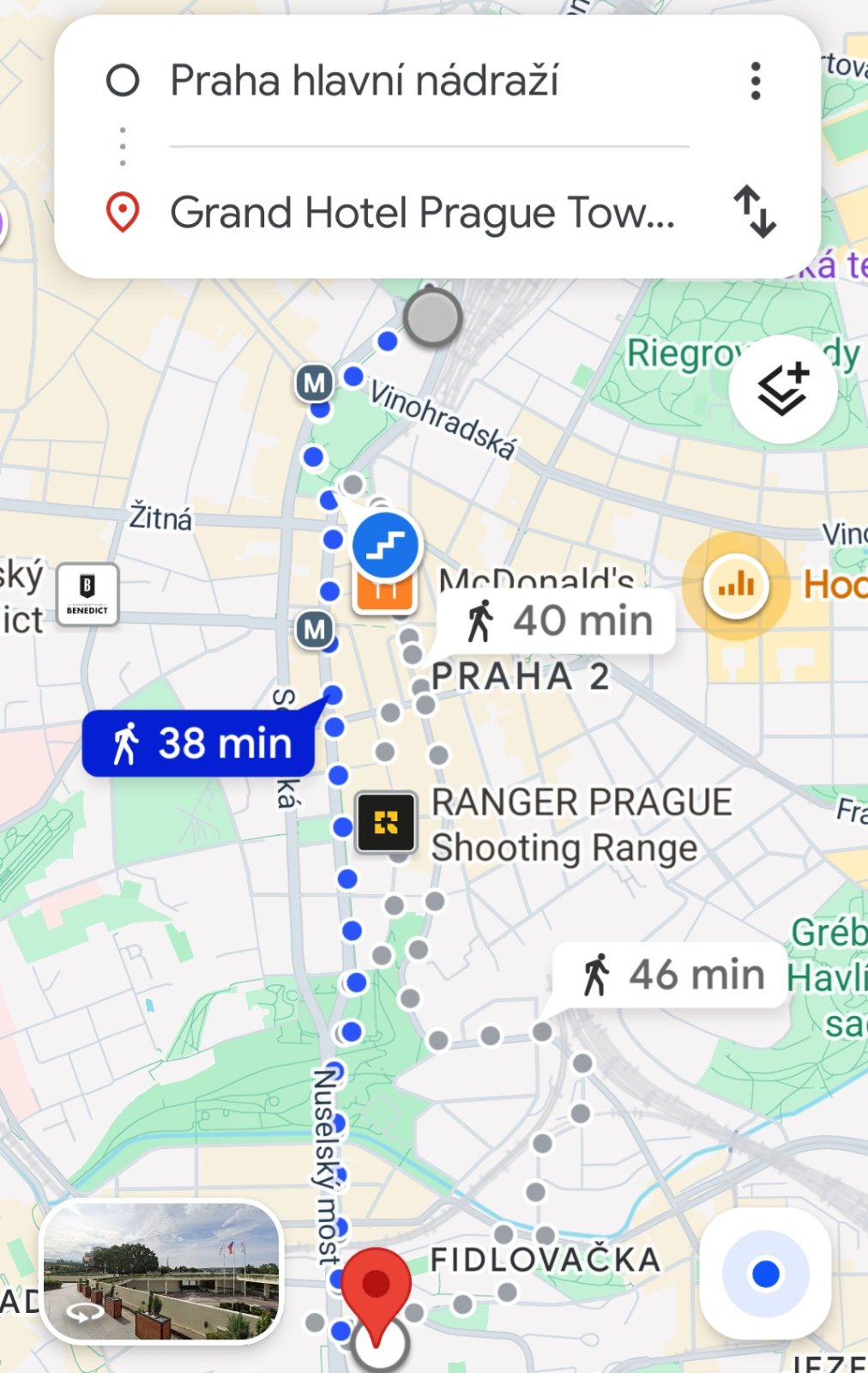Center map on my current location
Viewport: 868px width, 1373px height.
tap(765, 1273)
